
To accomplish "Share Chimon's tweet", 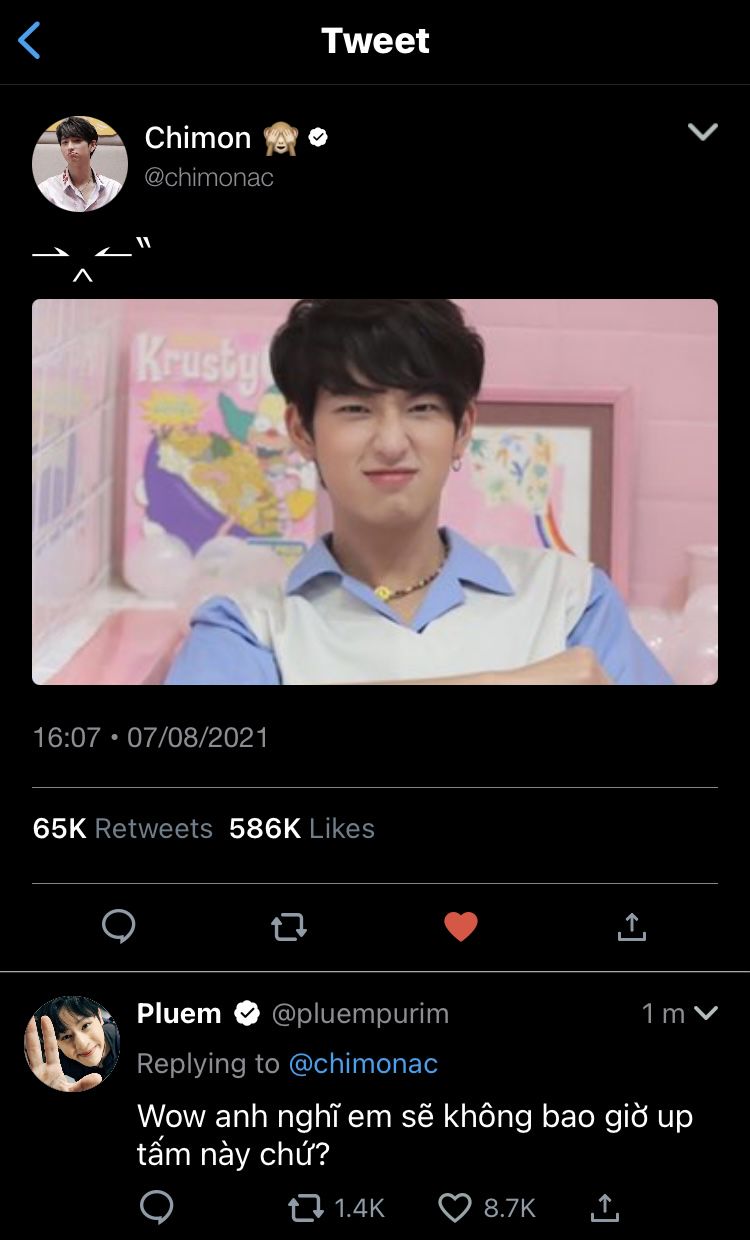I will coord(631,927).
